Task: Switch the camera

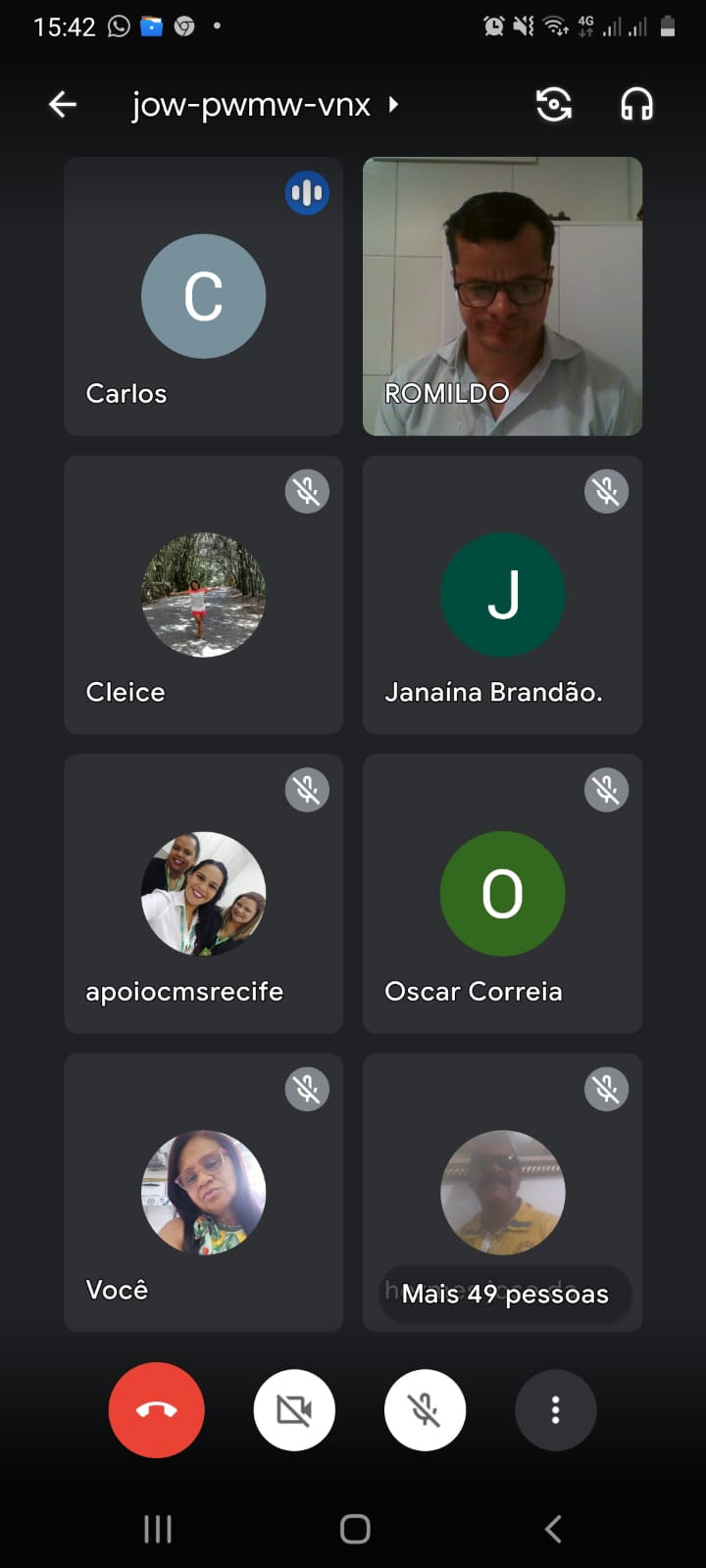Action: click(x=554, y=104)
